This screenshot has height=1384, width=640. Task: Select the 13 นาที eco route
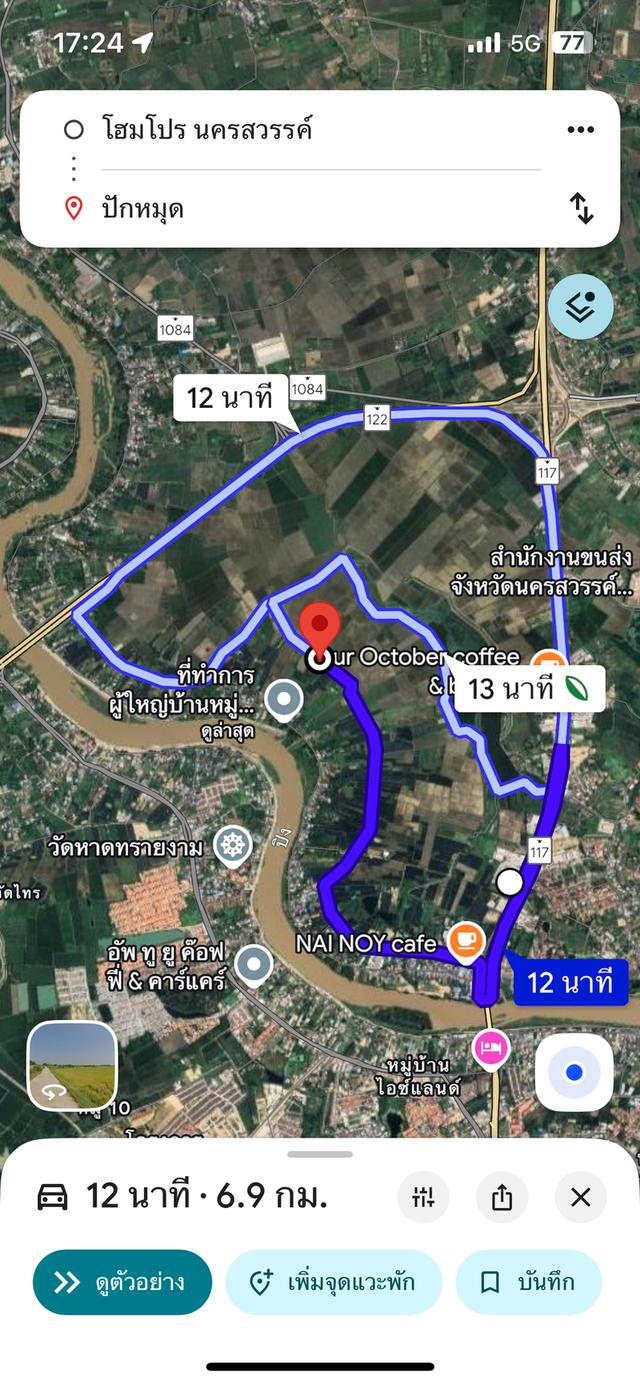[529, 688]
